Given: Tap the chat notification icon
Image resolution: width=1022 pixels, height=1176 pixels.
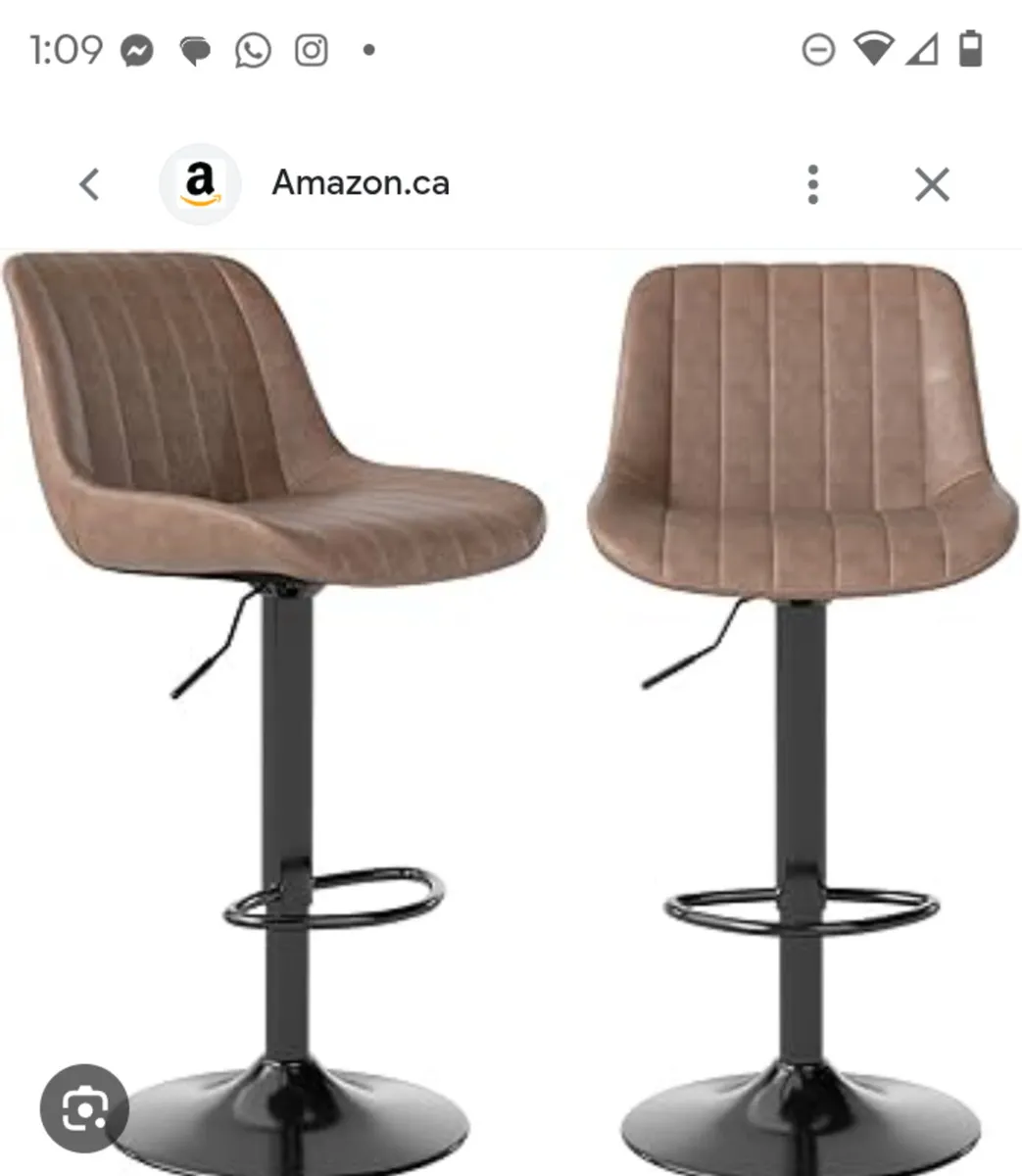Looking at the screenshot, I should click(196, 49).
